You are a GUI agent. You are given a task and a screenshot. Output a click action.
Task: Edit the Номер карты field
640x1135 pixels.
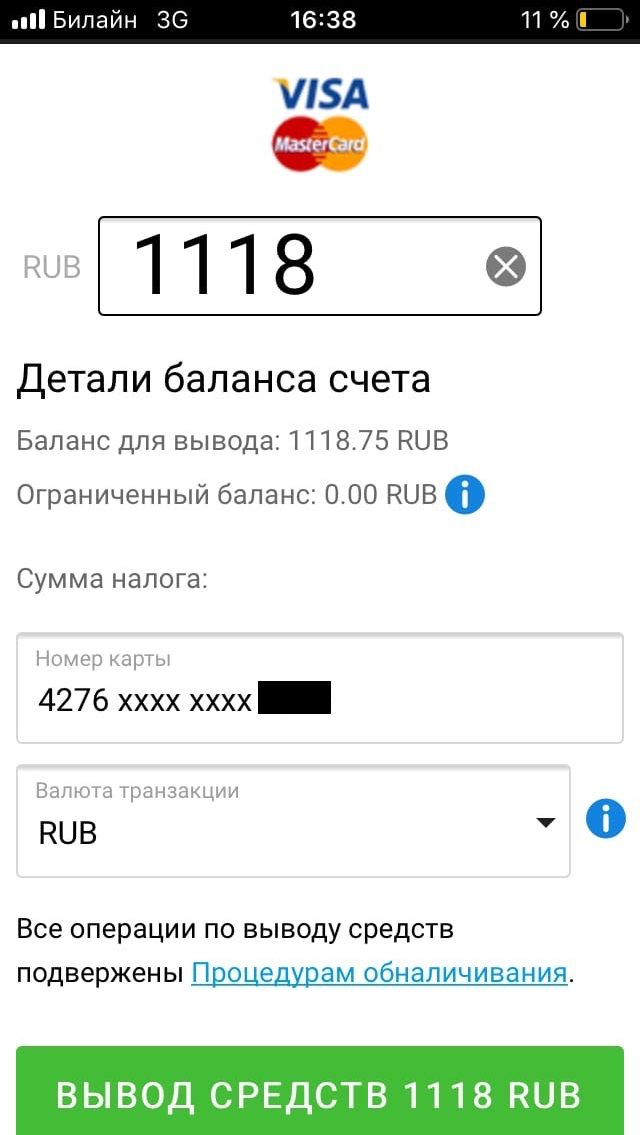pyautogui.click(x=320, y=688)
